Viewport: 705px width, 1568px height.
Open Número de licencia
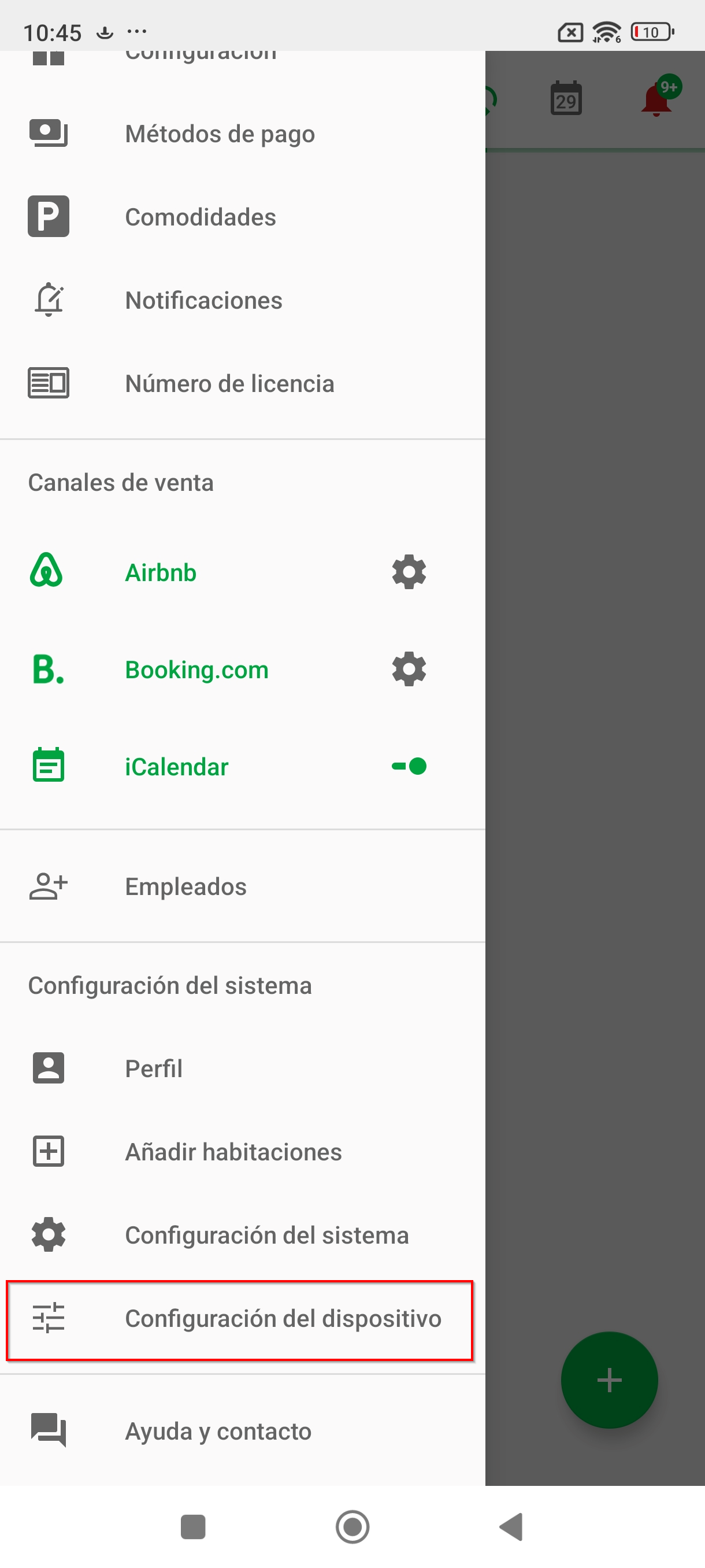(243, 384)
